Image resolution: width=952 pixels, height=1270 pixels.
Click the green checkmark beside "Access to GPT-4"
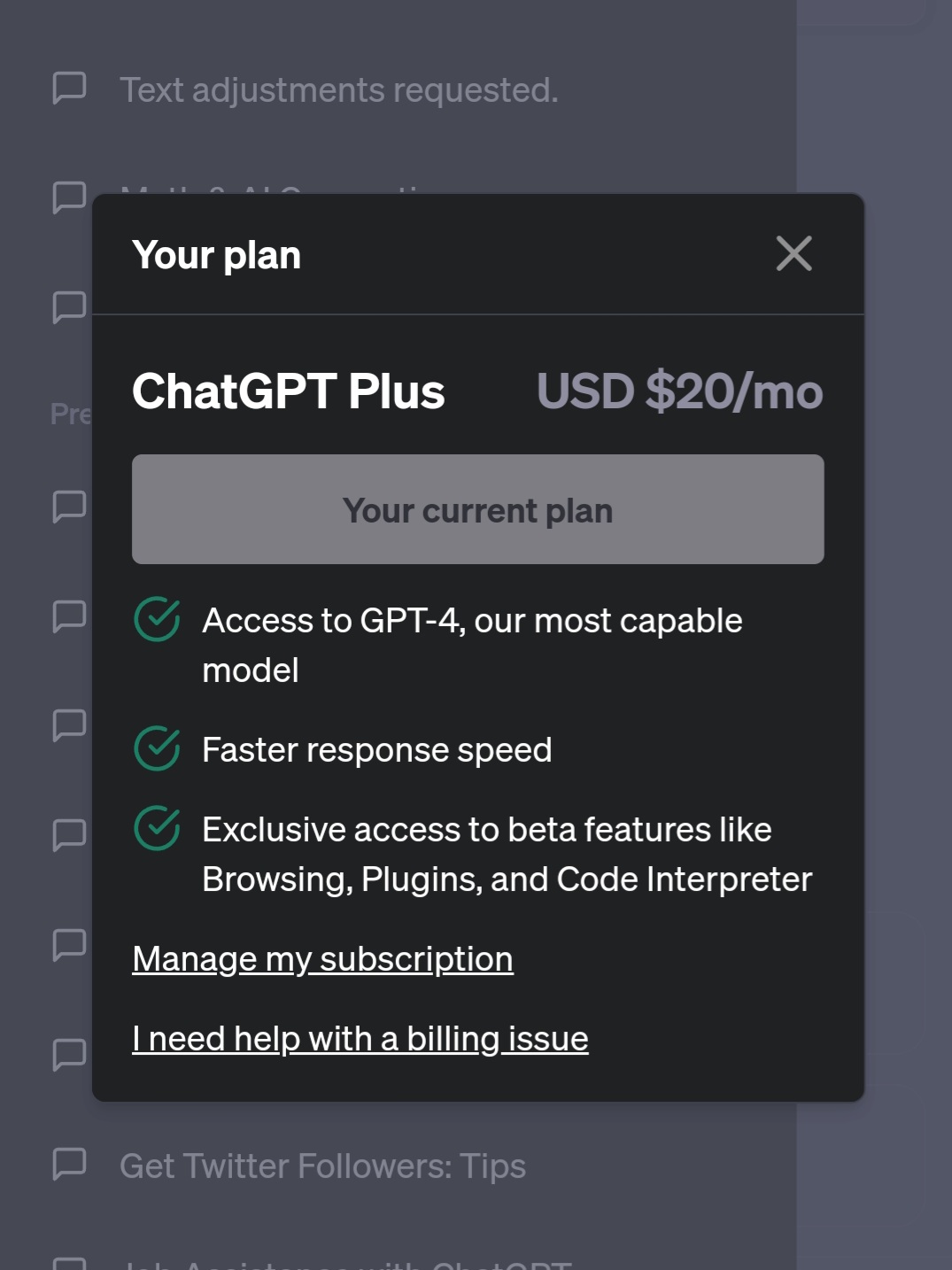click(158, 621)
